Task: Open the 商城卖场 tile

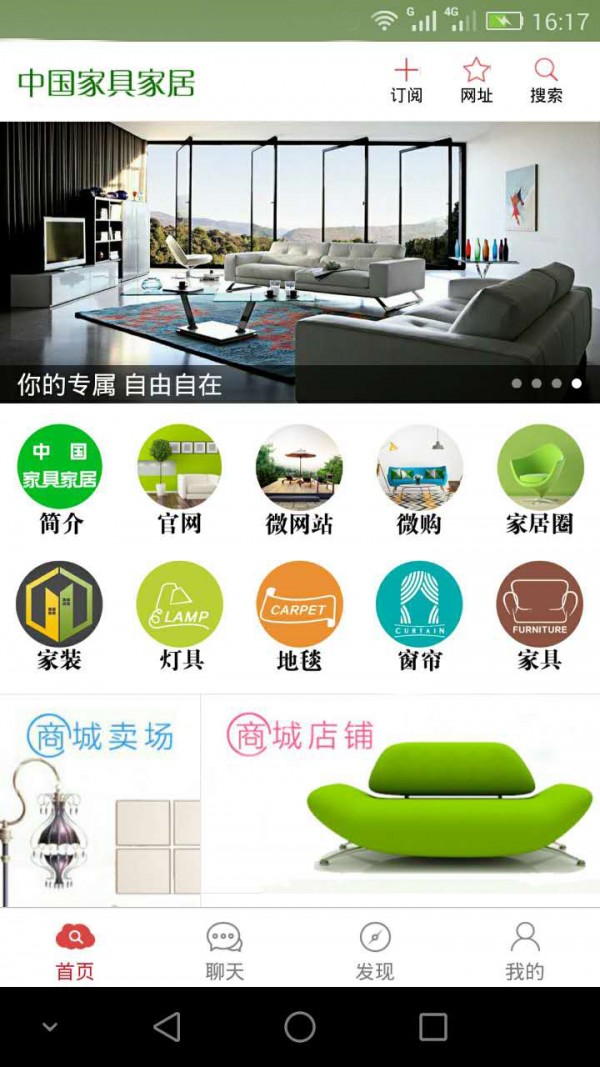Action: point(100,800)
